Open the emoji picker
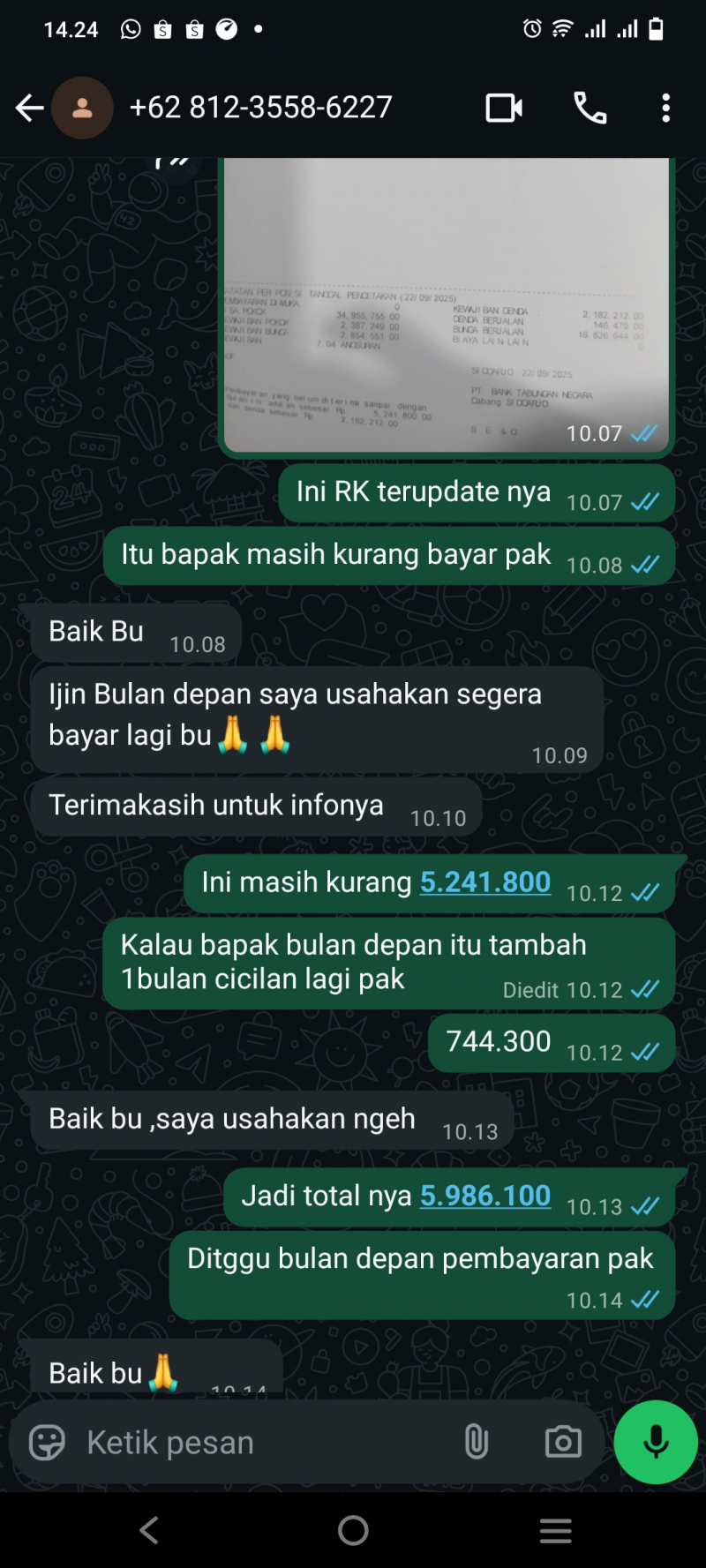Screen dimensions: 706x1568 click(47, 1443)
